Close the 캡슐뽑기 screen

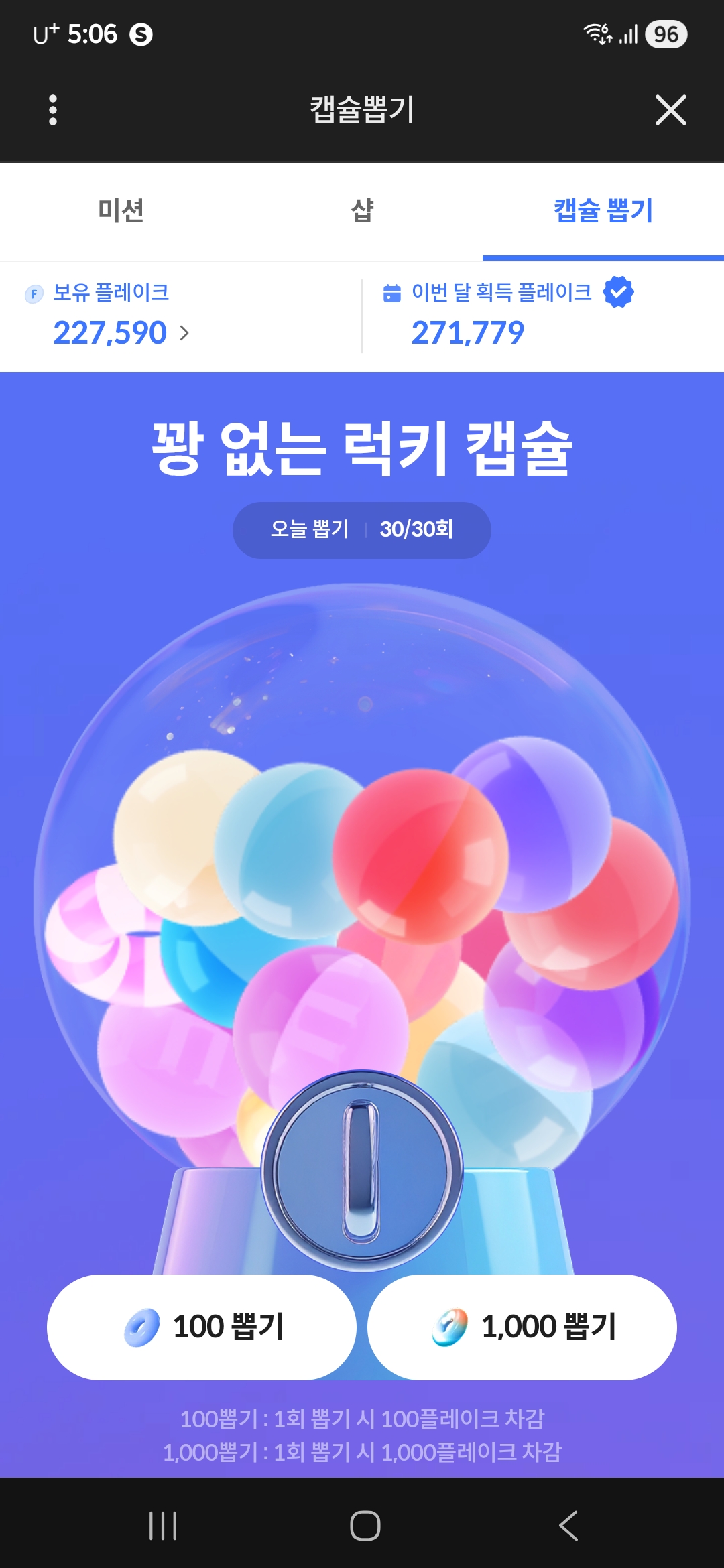tap(670, 110)
